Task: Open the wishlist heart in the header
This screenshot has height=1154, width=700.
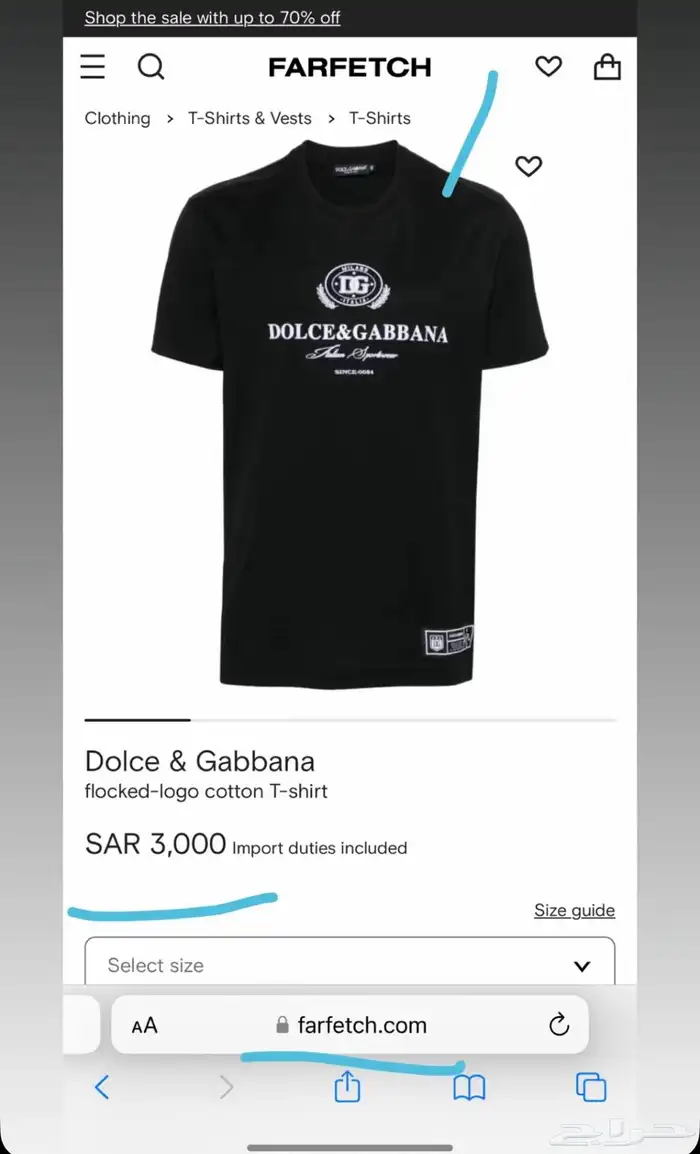Action: coord(548,67)
